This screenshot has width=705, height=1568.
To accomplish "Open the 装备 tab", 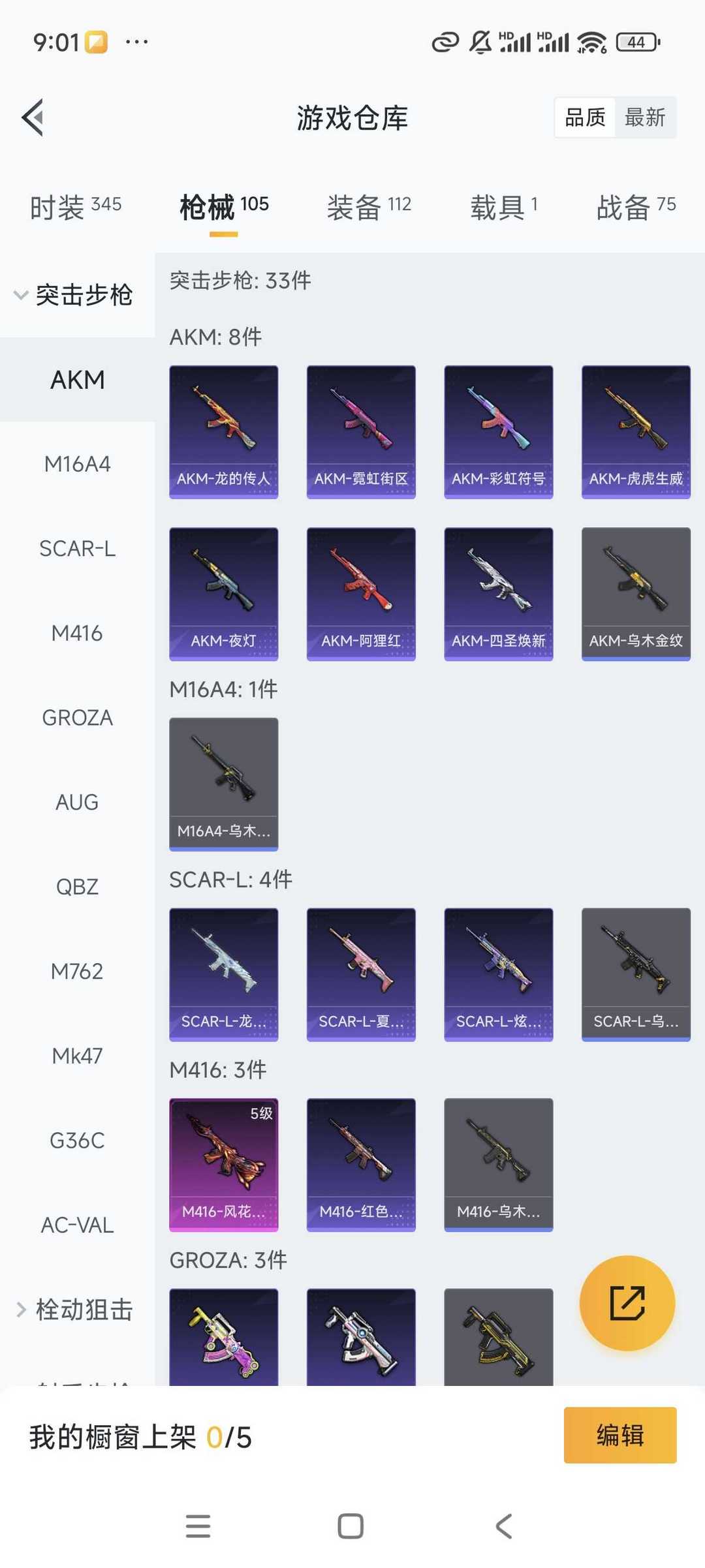I will pyautogui.click(x=369, y=207).
